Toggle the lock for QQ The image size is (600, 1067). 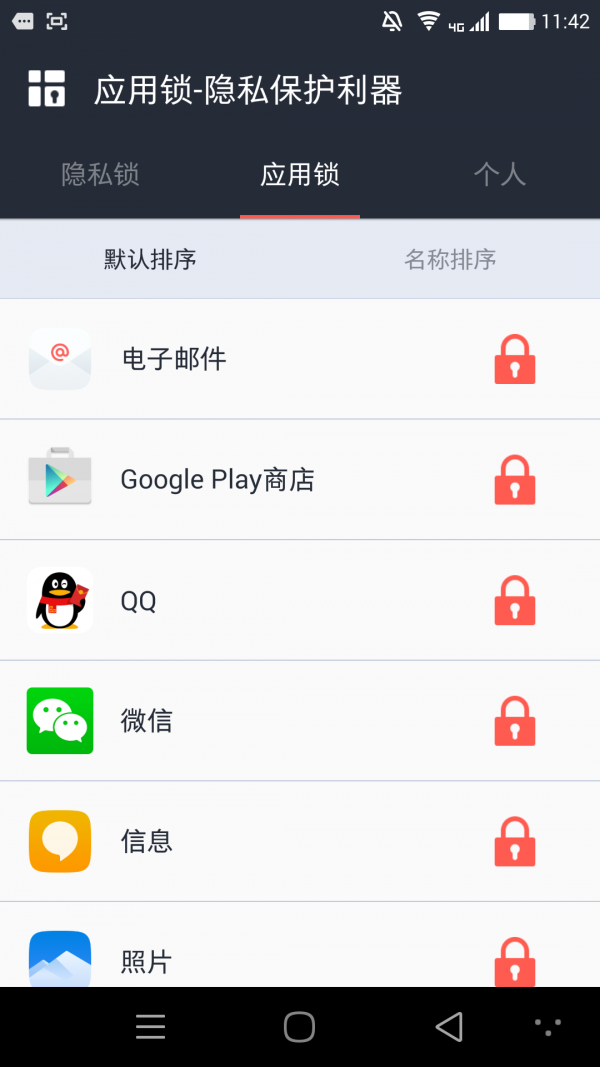[x=515, y=600]
